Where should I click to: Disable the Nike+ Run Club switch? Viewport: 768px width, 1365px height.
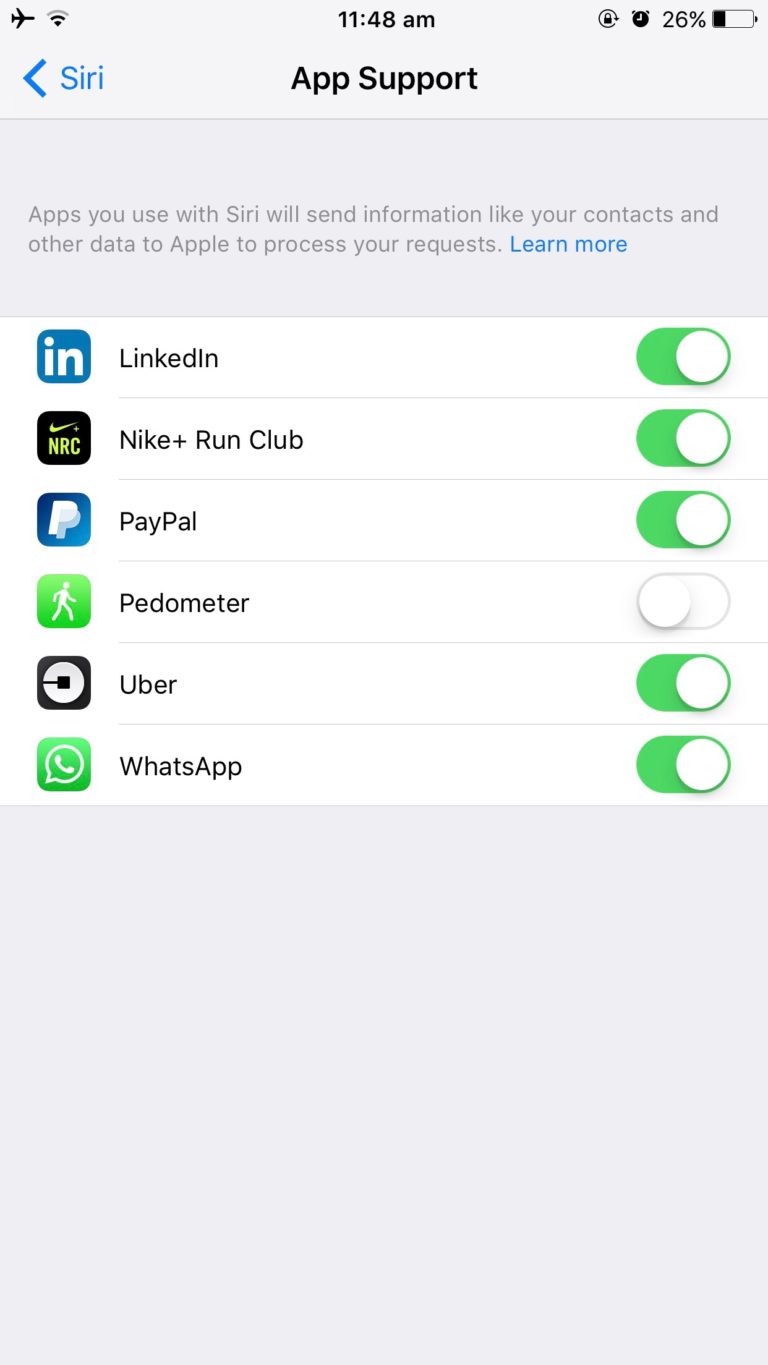683,439
